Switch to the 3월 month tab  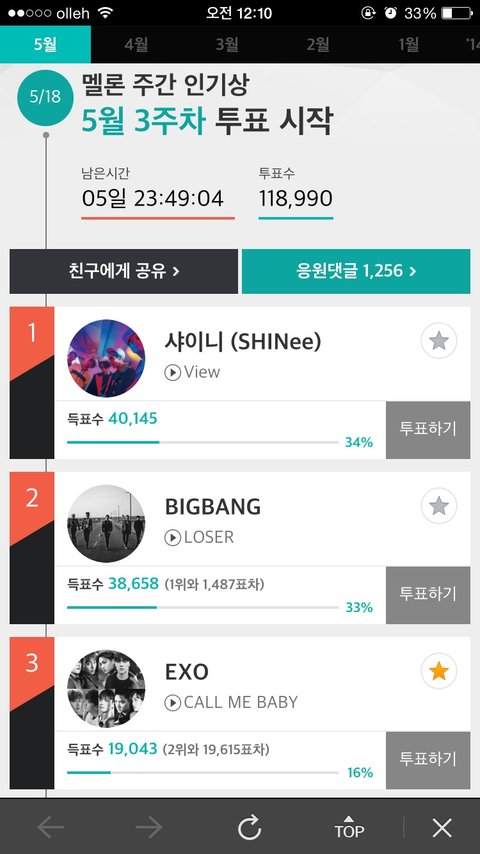coord(227,44)
